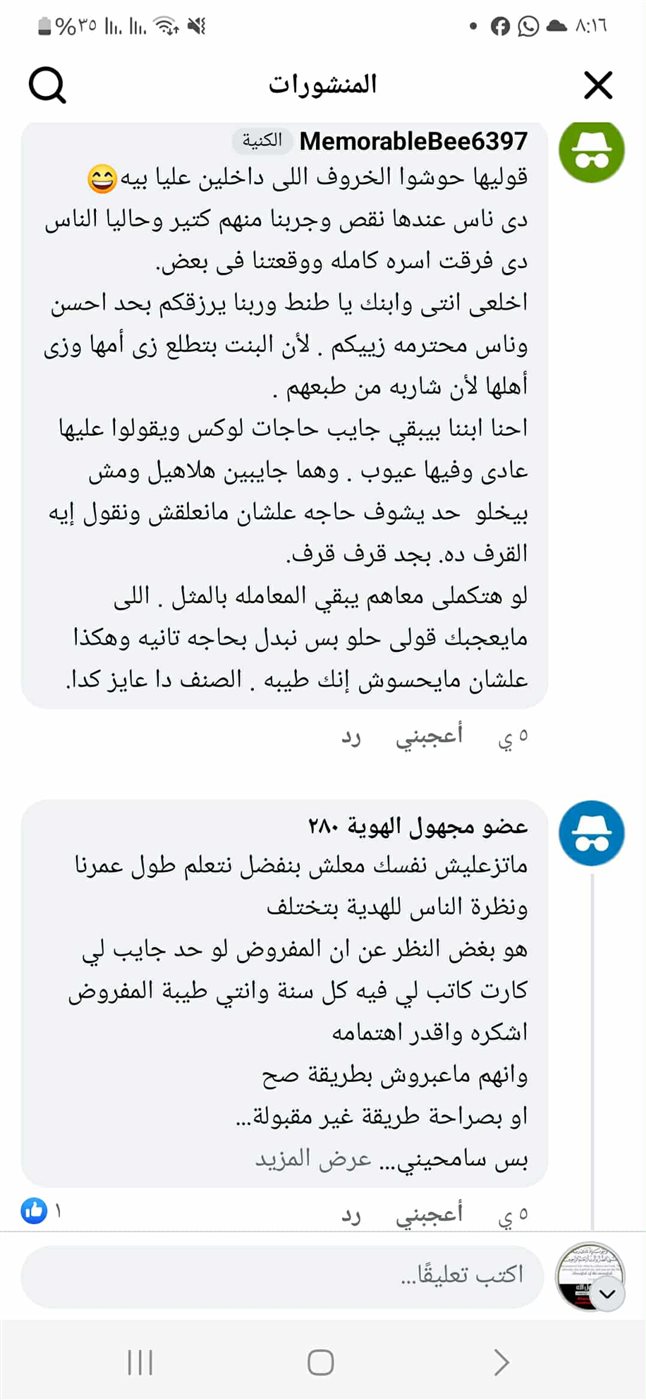Open search from the top bar

(x=47, y=86)
